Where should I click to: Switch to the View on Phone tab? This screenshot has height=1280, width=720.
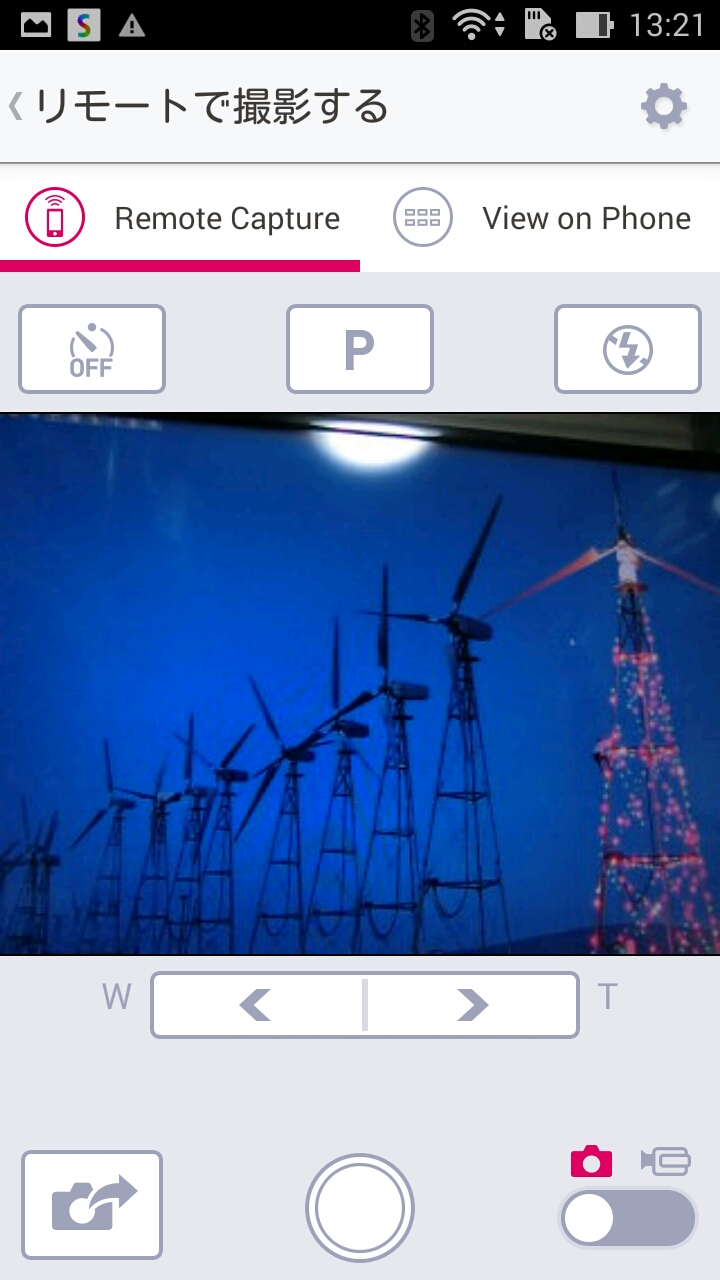(x=541, y=218)
